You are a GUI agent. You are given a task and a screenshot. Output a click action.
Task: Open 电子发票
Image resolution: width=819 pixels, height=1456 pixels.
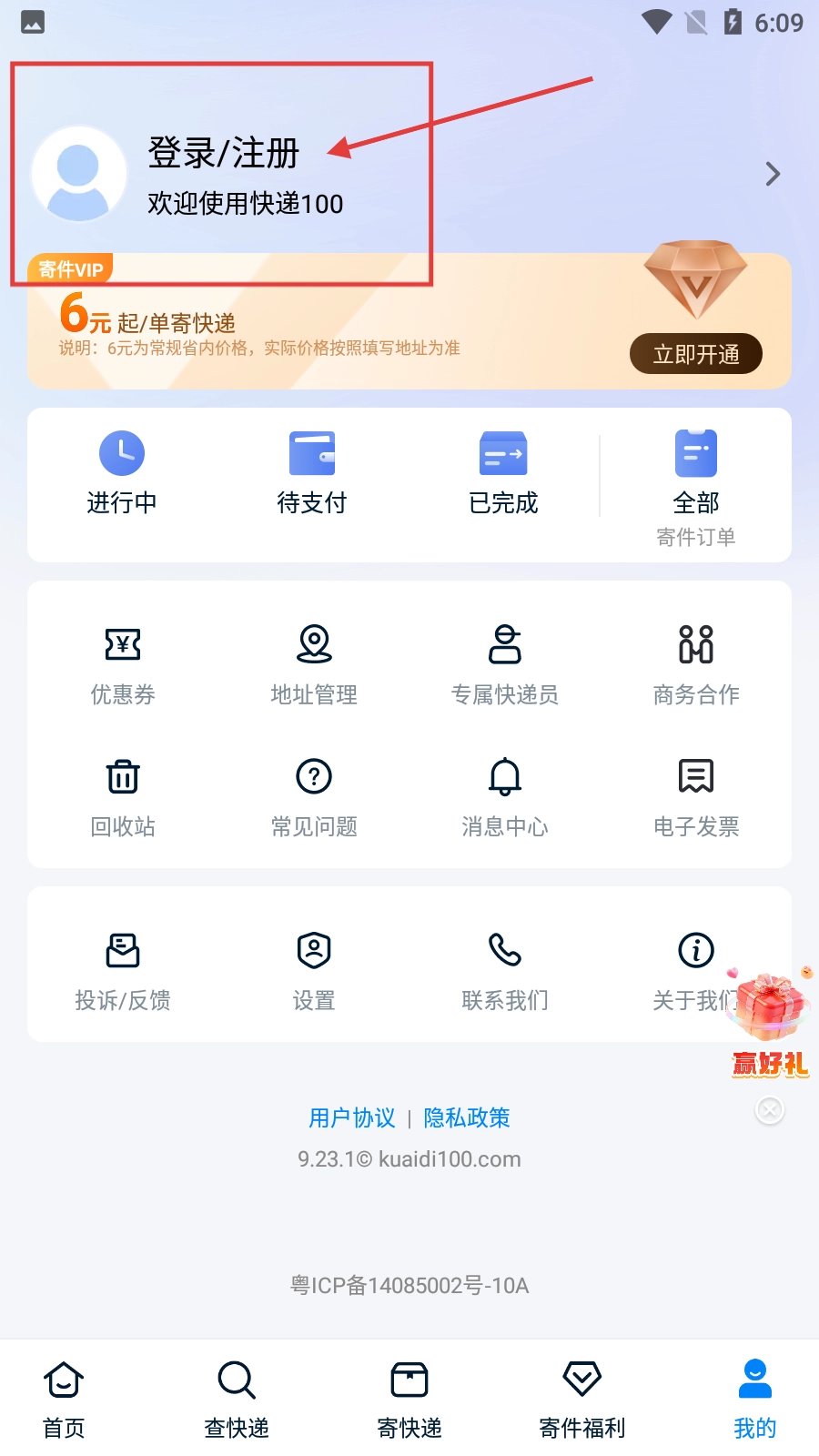point(696,798)
